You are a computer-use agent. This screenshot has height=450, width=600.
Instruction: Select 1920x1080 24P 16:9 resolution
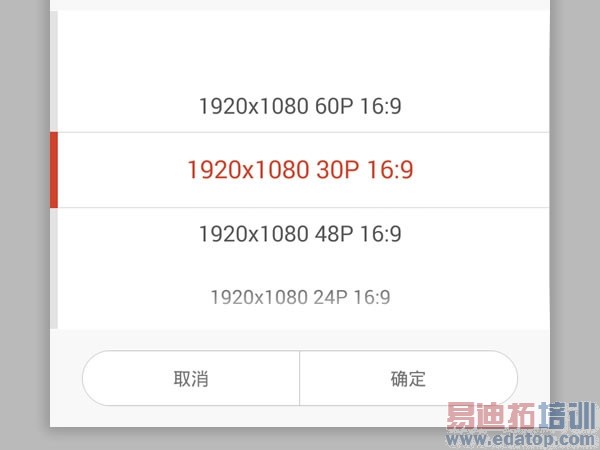pyautogui.click(x=300, y=297)
